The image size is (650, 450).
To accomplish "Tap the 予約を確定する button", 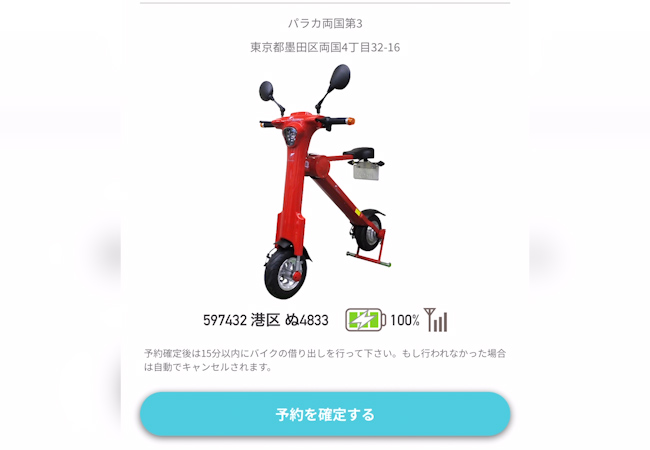I will click(x=325, y=414).
